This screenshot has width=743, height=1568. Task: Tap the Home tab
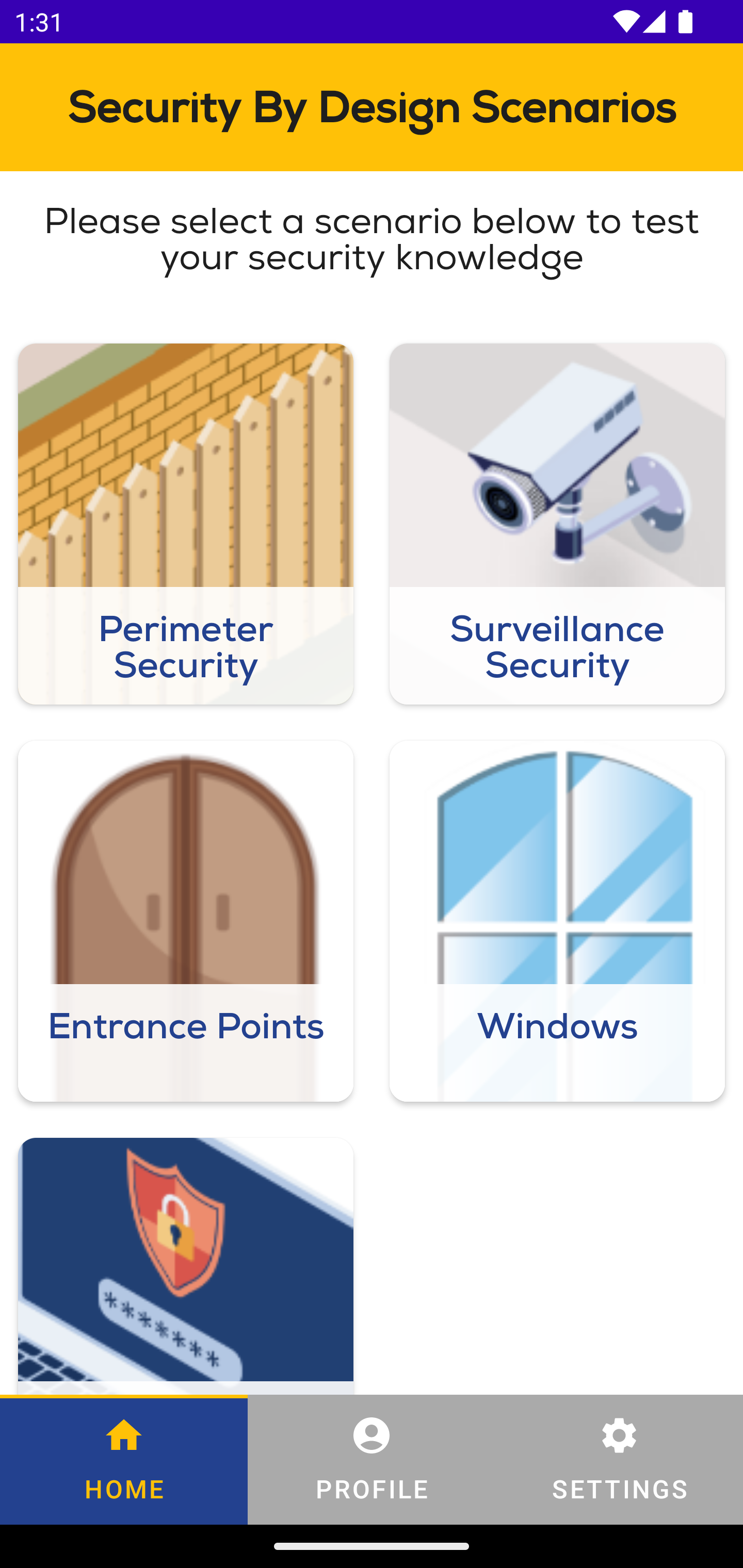tap(124, 1460)
